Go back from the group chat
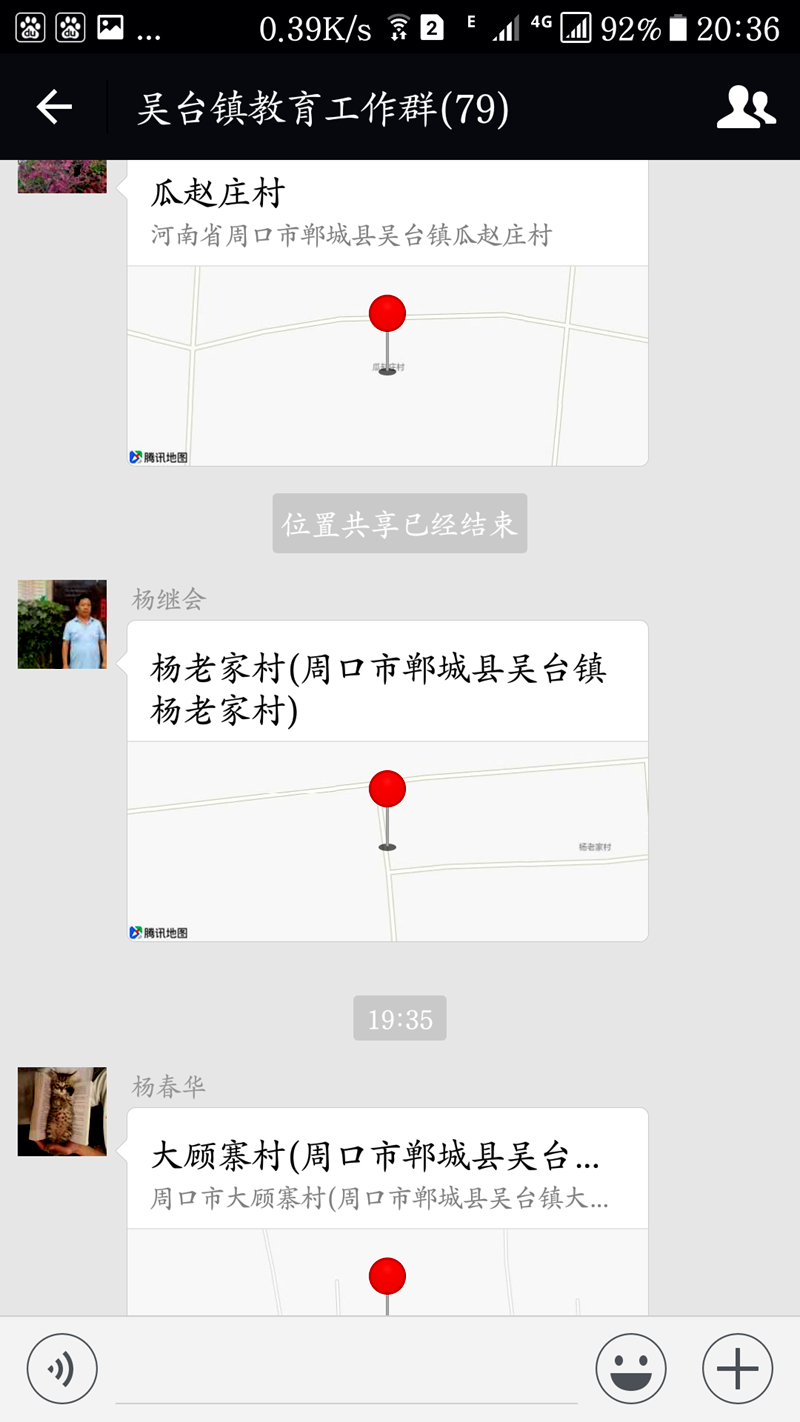This screenshot has height=1422, width=800. [x=54, y=107]
